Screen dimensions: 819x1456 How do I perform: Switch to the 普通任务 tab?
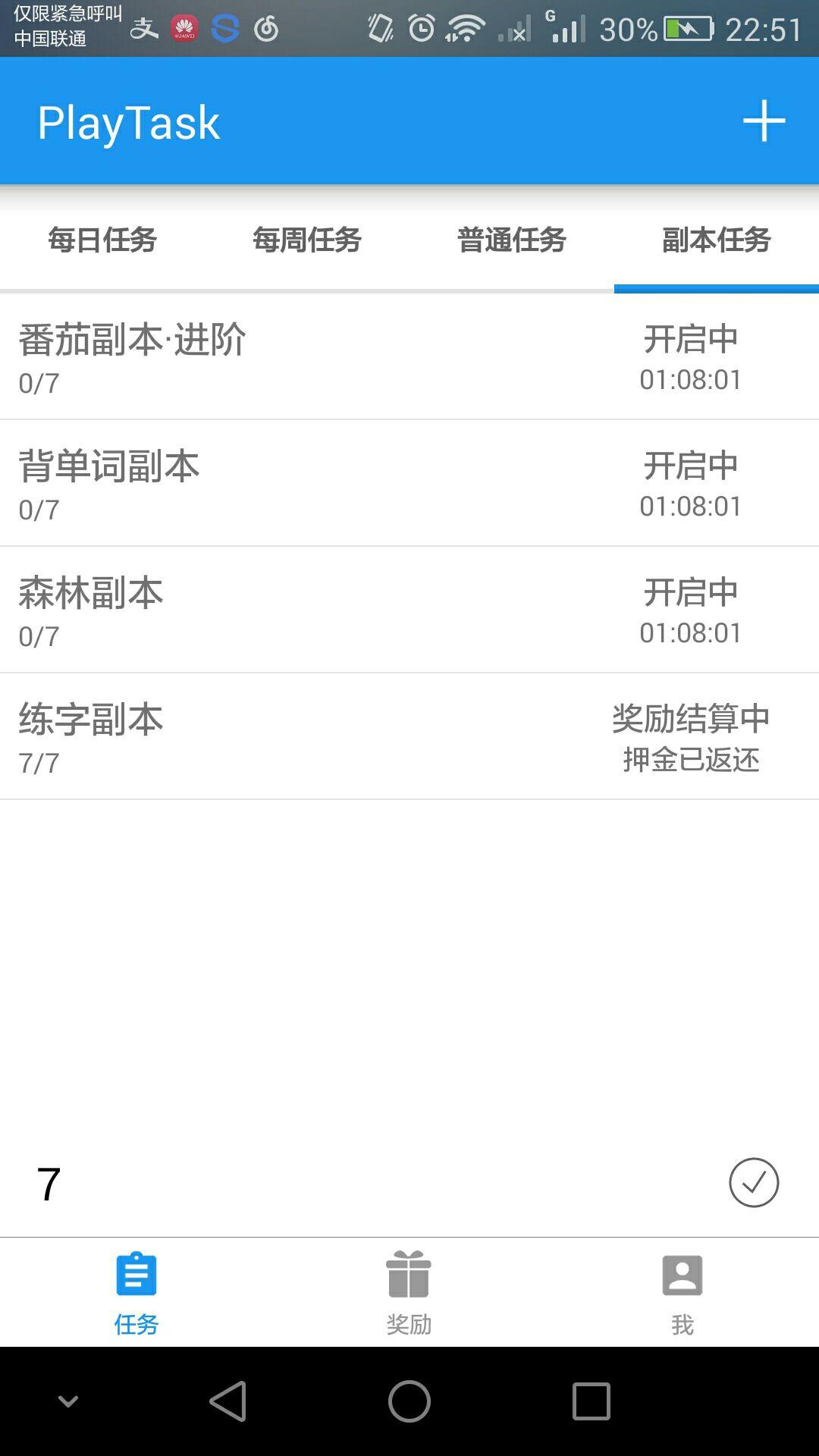click(x=512, y=240)
